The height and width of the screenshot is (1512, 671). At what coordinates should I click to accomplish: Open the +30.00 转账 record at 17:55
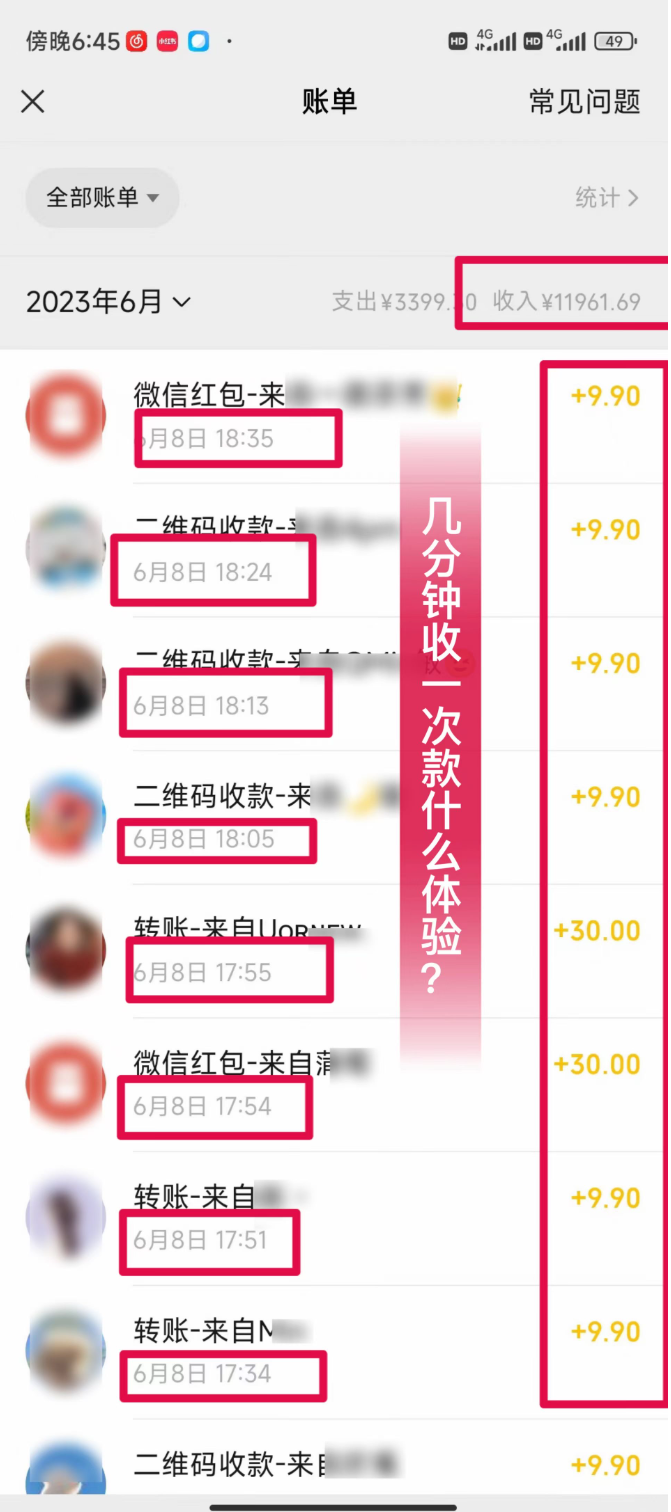[x=300, y=950]
